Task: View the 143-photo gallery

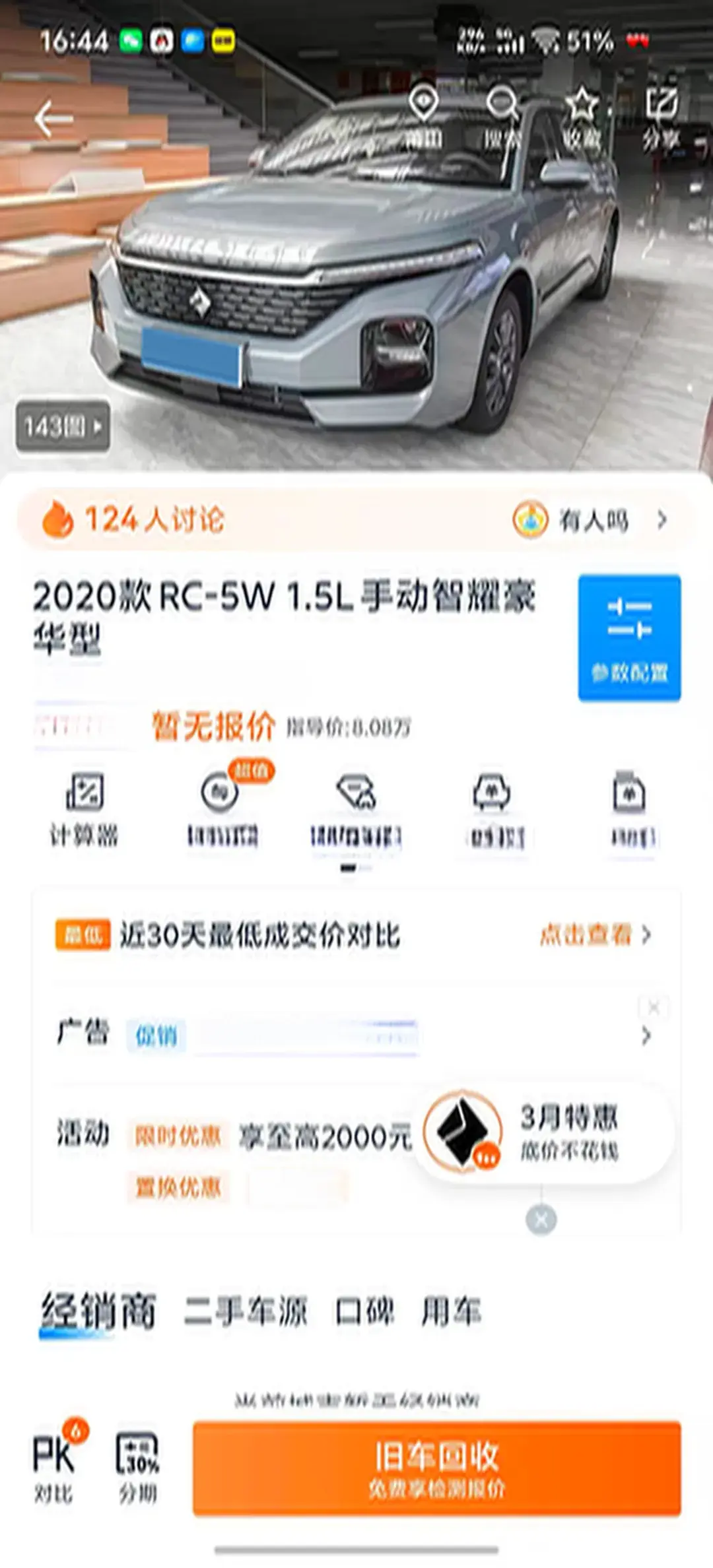Action: [63, 426]
